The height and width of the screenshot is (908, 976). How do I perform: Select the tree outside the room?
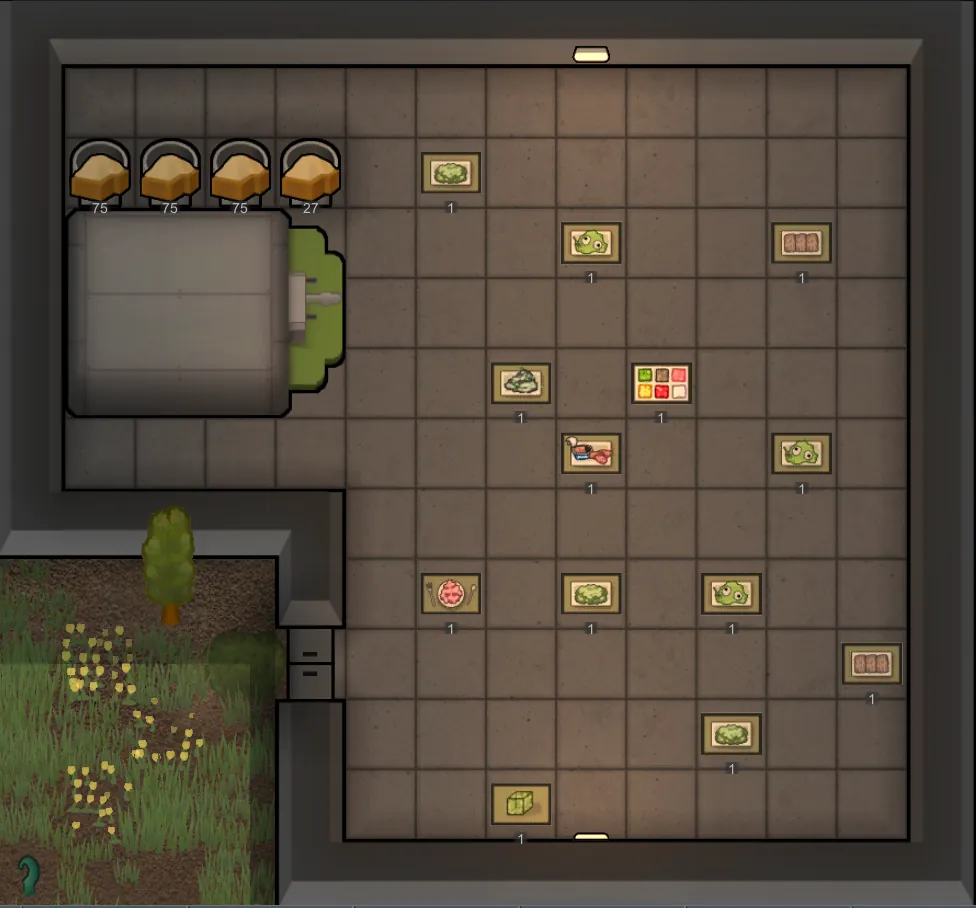click(x=167, y=563)
